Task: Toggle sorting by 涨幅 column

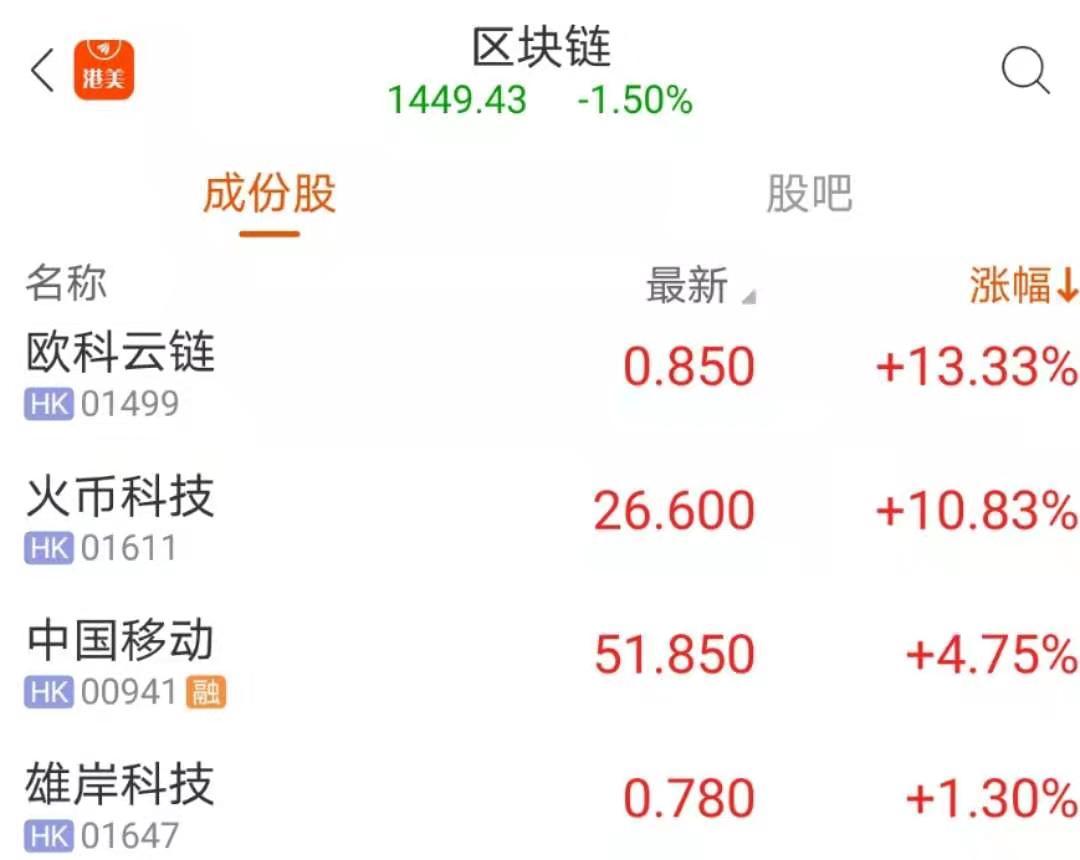Action: (1023, 287)
